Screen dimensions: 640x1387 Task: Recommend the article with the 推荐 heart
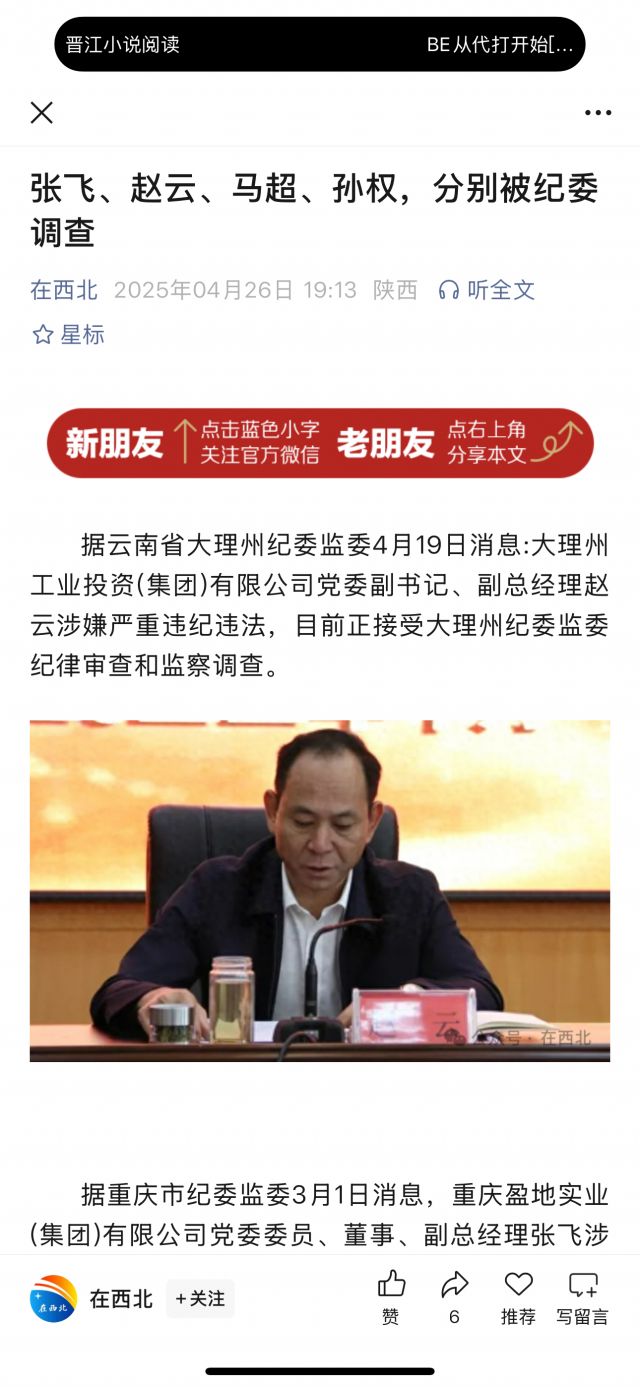click(518, 1297)
